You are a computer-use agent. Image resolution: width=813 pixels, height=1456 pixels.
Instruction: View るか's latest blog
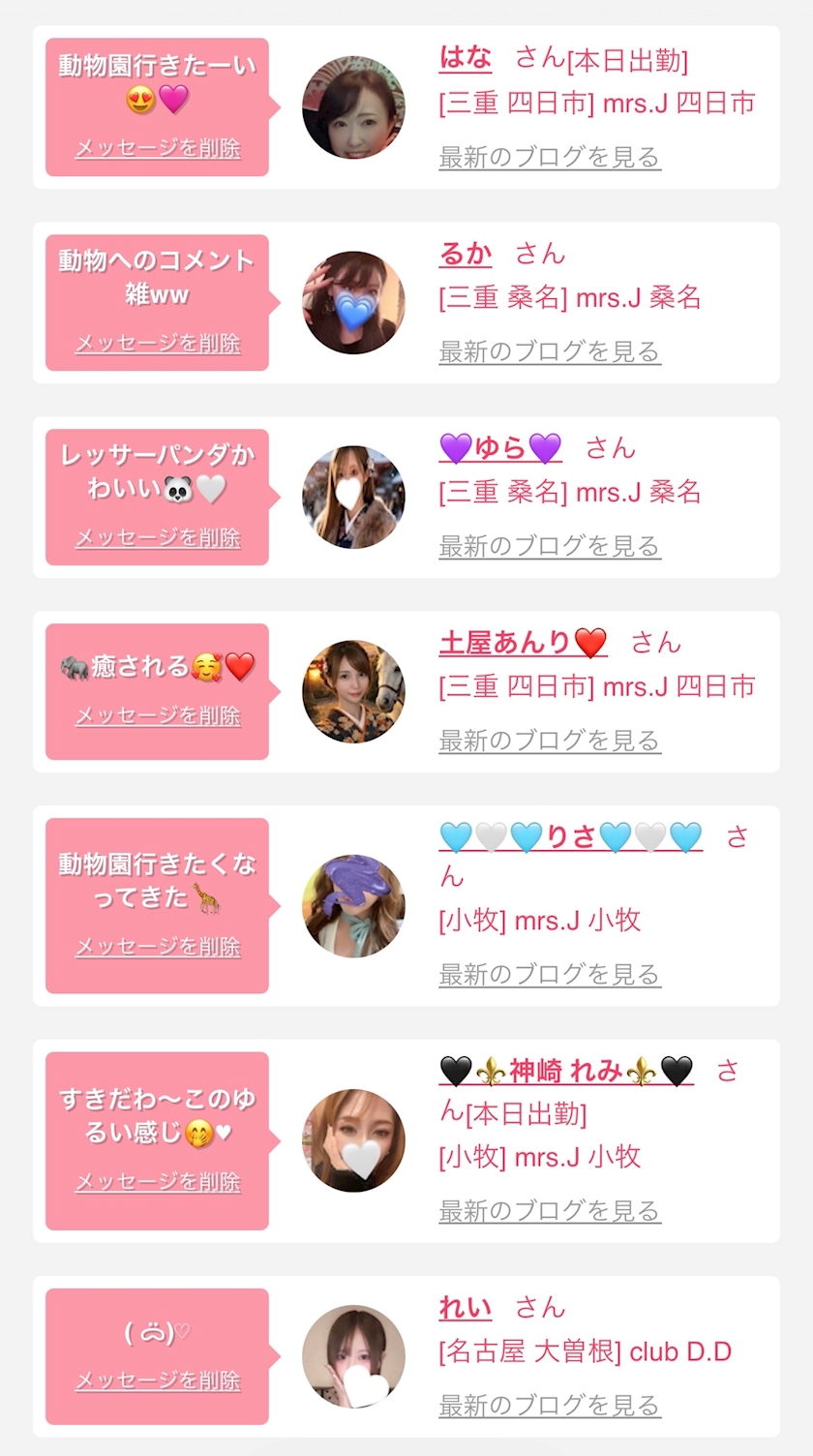tap(549, 351)
